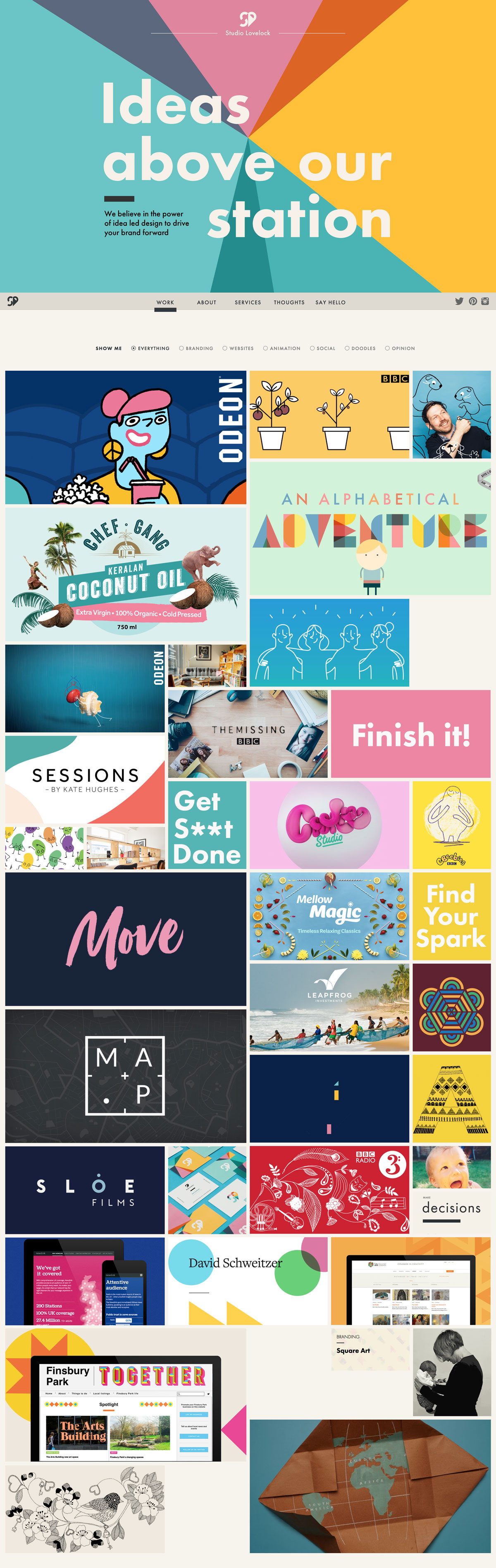Tap Say Hello in navigation
Screen dimensions: 496x1568
pos(330,303)
